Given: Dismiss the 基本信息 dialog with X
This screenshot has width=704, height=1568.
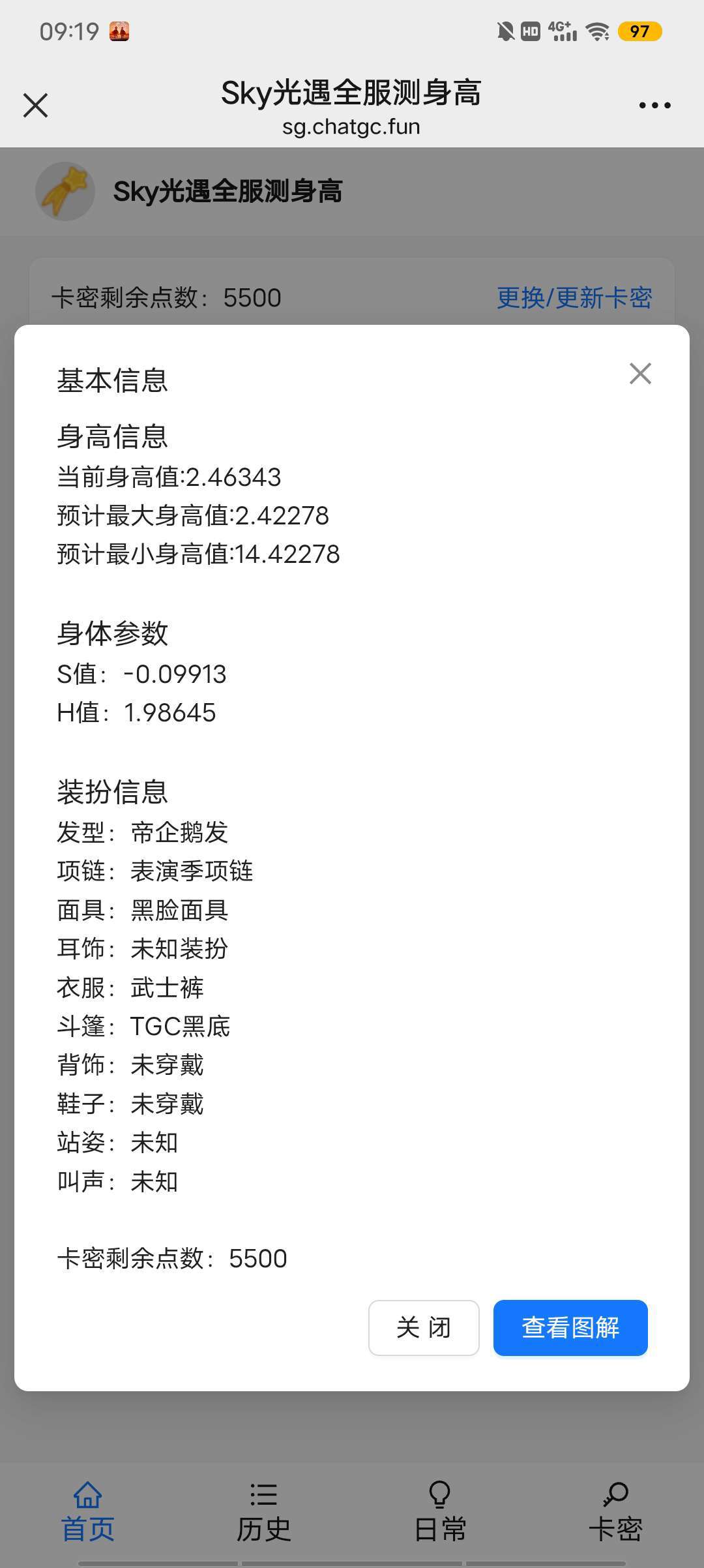Looking at the screenshot, I should 640,374.
